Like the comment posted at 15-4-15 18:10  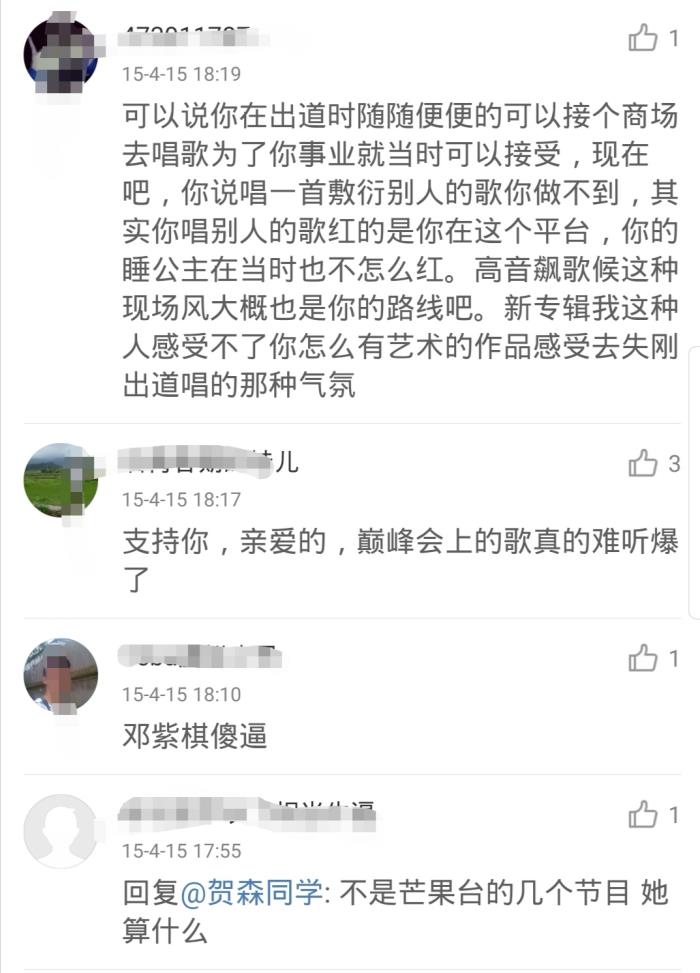pos(643,658)
